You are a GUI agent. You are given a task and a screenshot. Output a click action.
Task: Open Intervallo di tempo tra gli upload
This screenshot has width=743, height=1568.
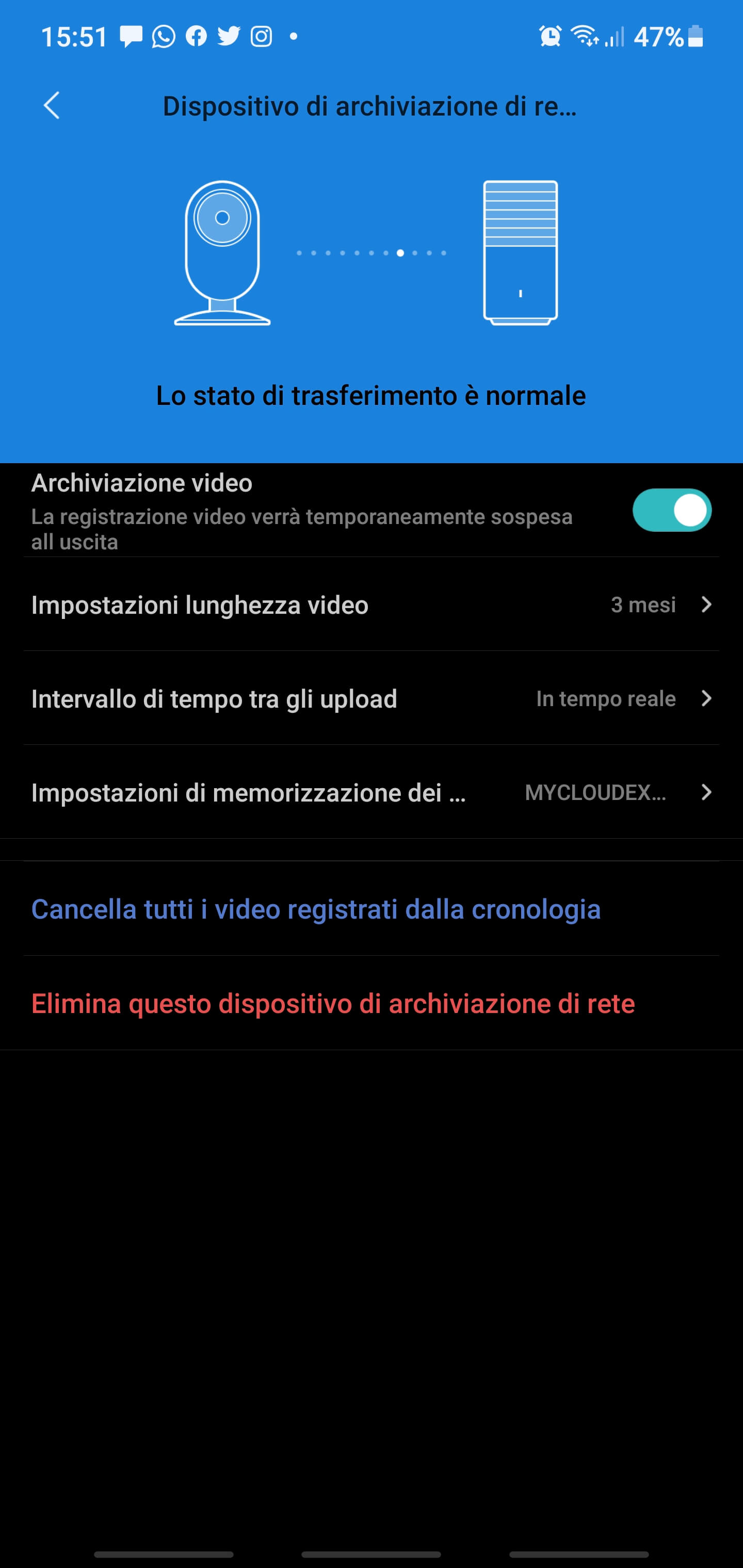coord(371,699)
